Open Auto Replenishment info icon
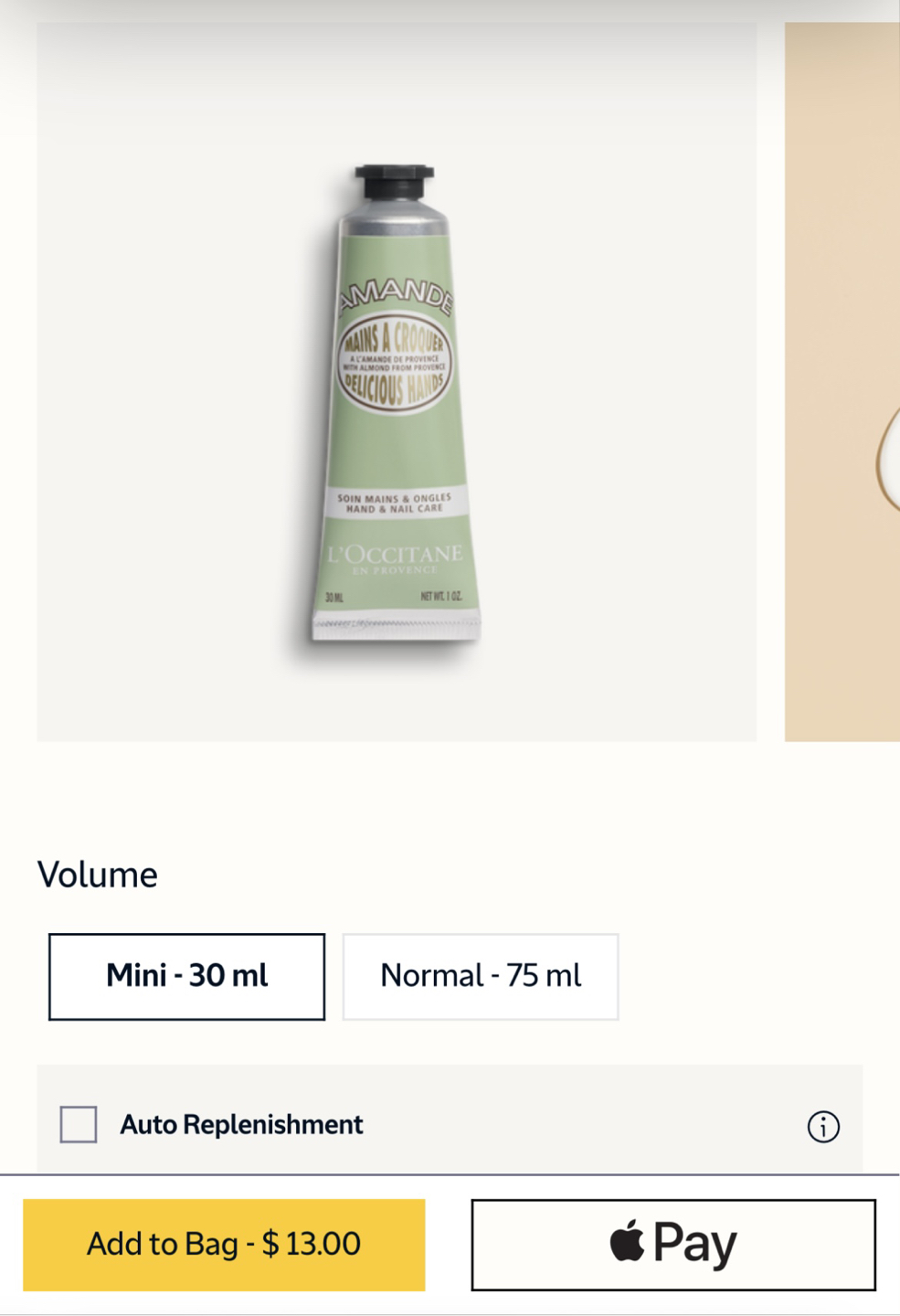 click(x=823, y=1126)
